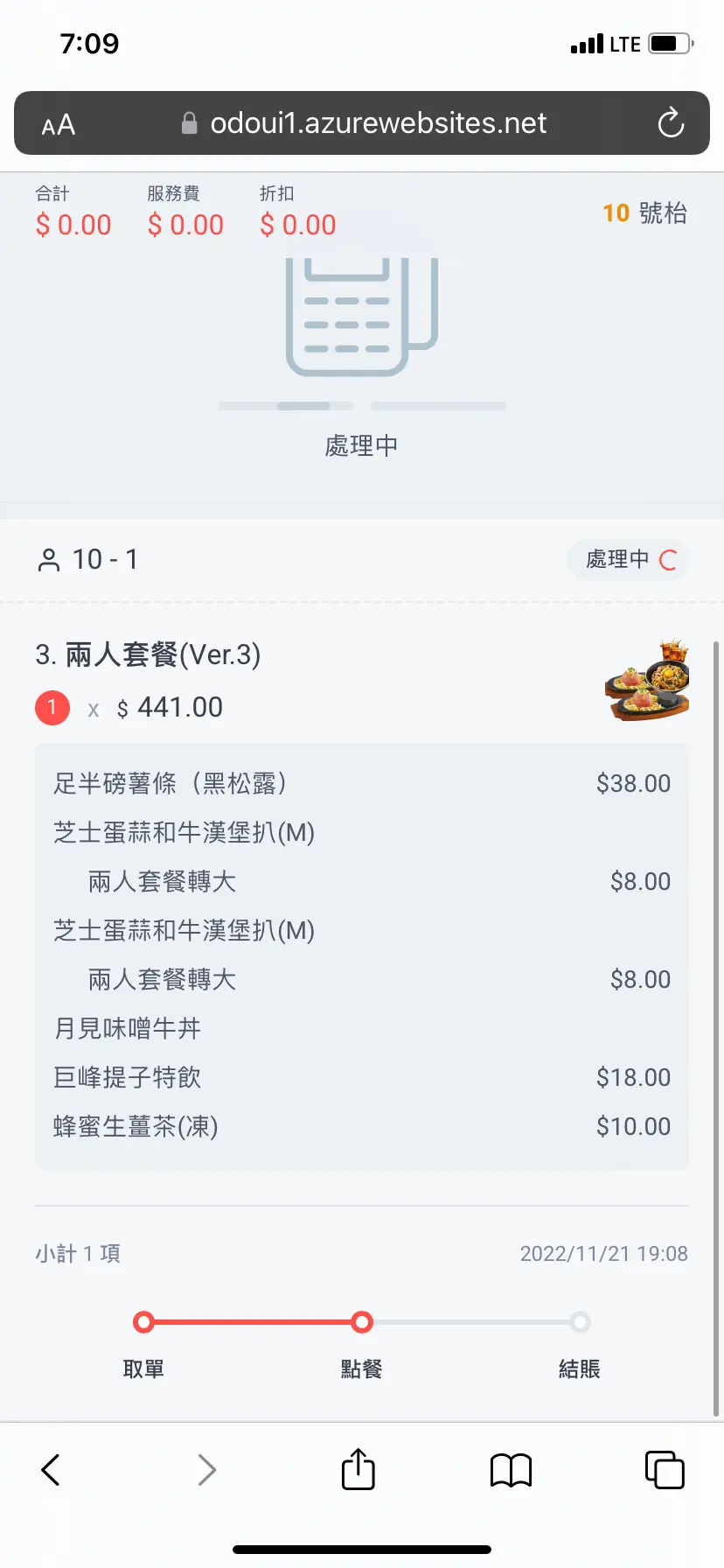724x1568 pixels.
Task: Open the 兩人套餐(Ver.3) meal image
Action: (647, 680)
